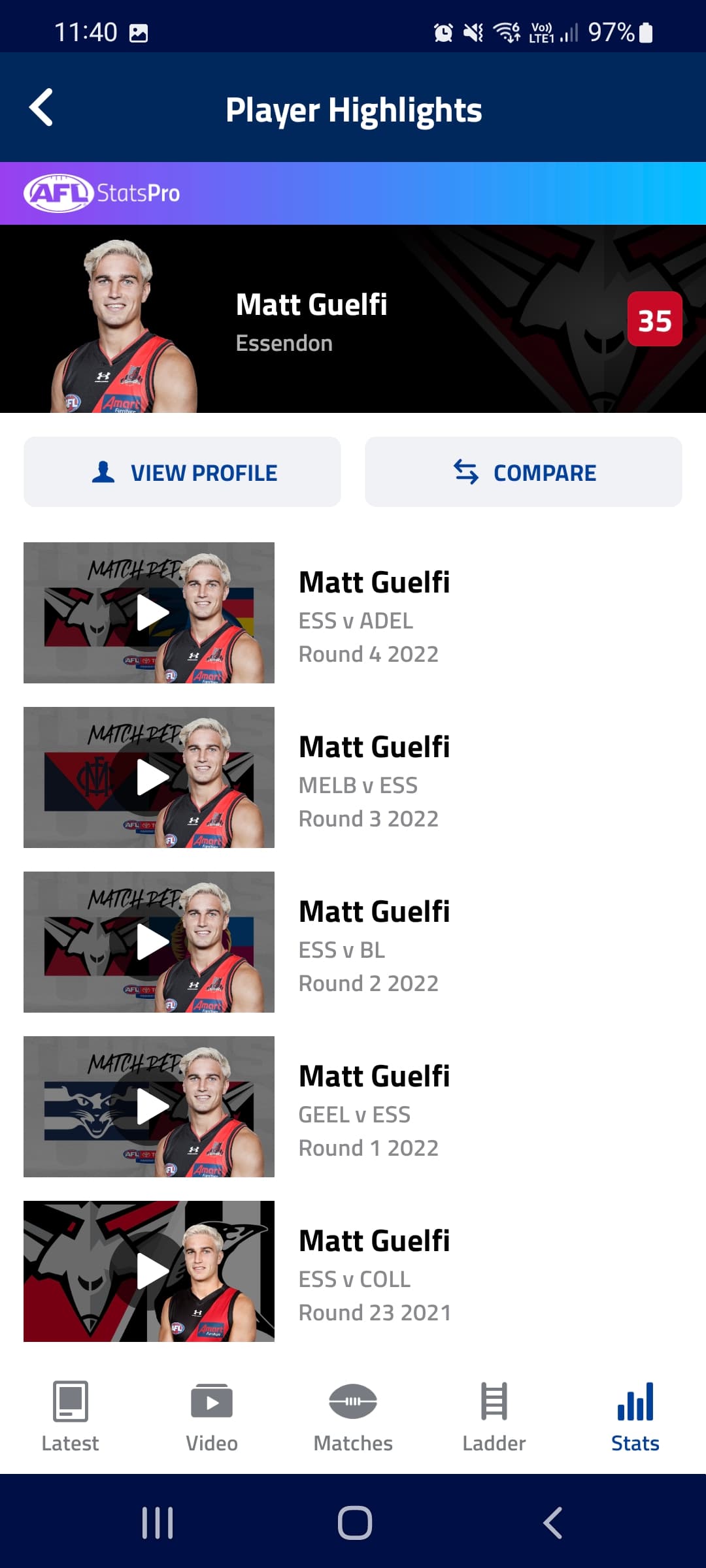Screen dimensions: 706x1568
Task: Play the MELB v ESS Round 3 highlight
Action: tap(149, 777)
